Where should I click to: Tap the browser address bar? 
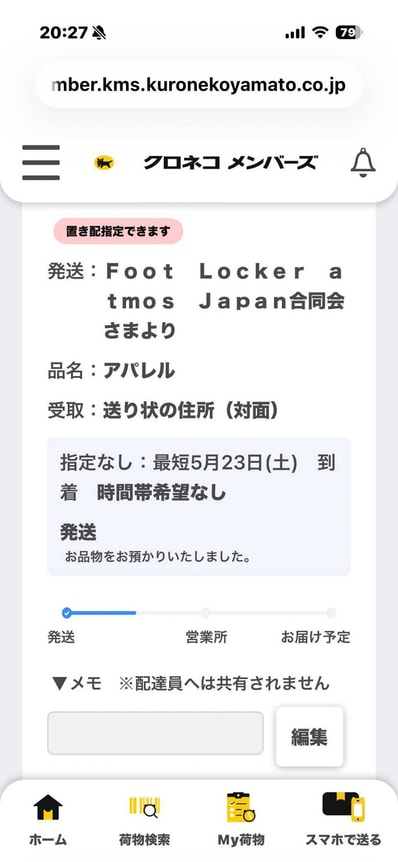(x=199, y=85)
